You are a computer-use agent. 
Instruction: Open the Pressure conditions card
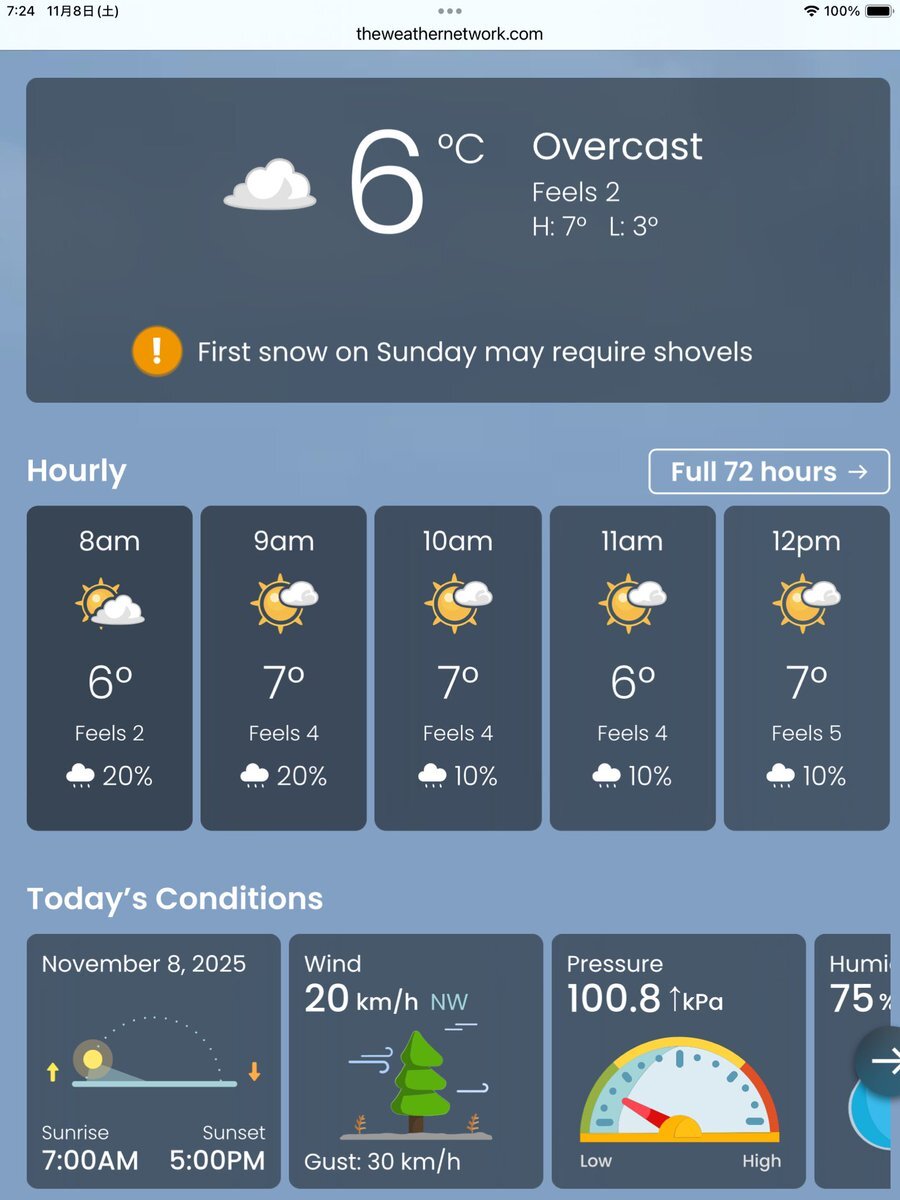[678, 1060]
